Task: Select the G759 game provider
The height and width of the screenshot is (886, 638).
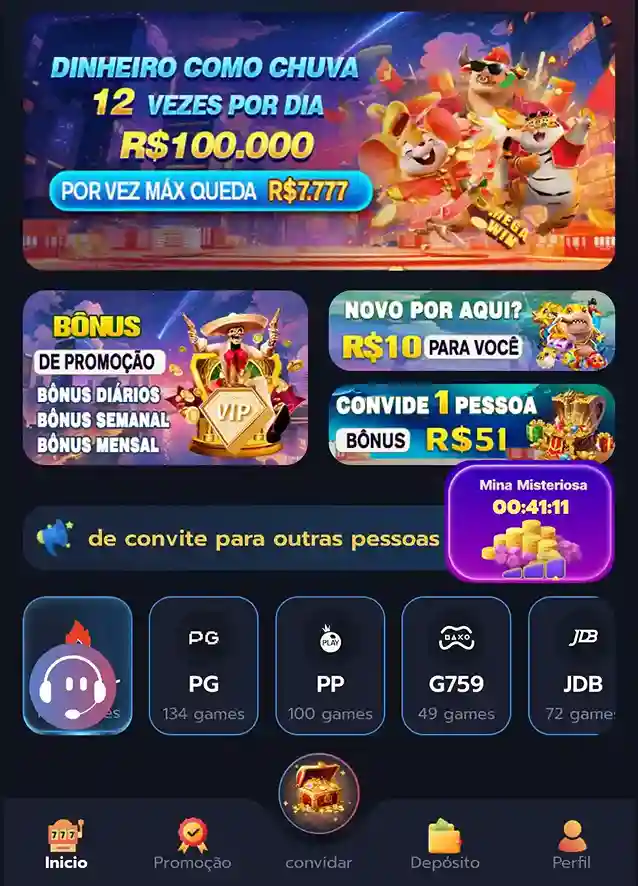Action: (x=456, y=665)
